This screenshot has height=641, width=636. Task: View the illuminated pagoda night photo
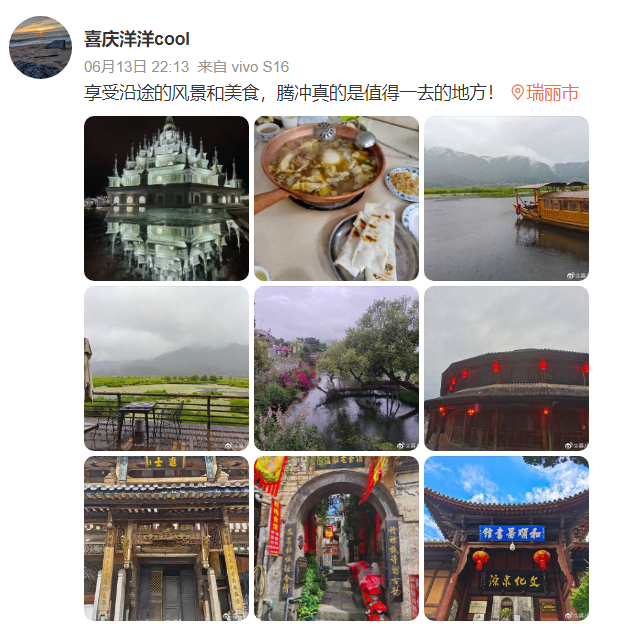point(166,198)
